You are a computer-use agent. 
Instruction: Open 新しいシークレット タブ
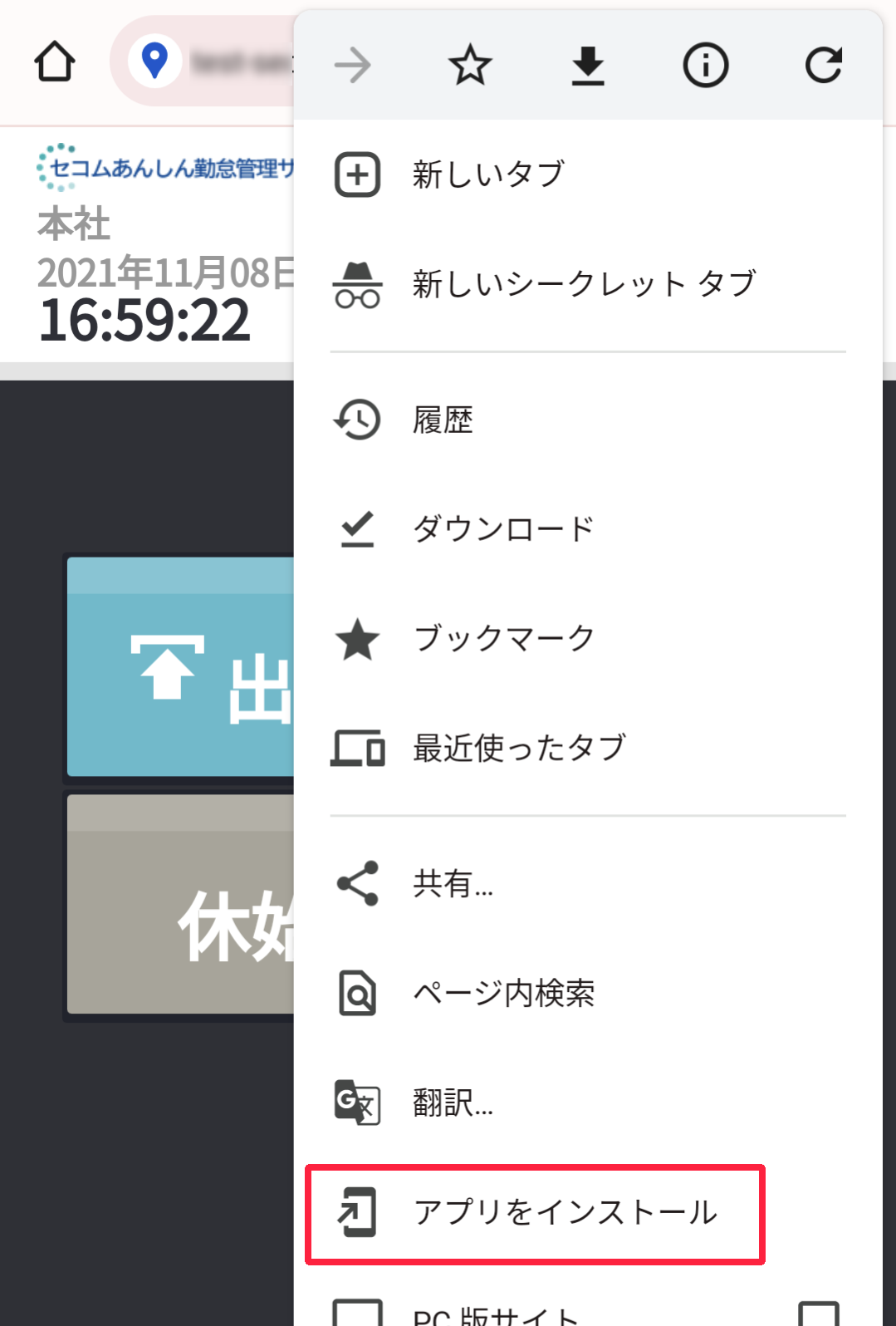pos(584,284)
